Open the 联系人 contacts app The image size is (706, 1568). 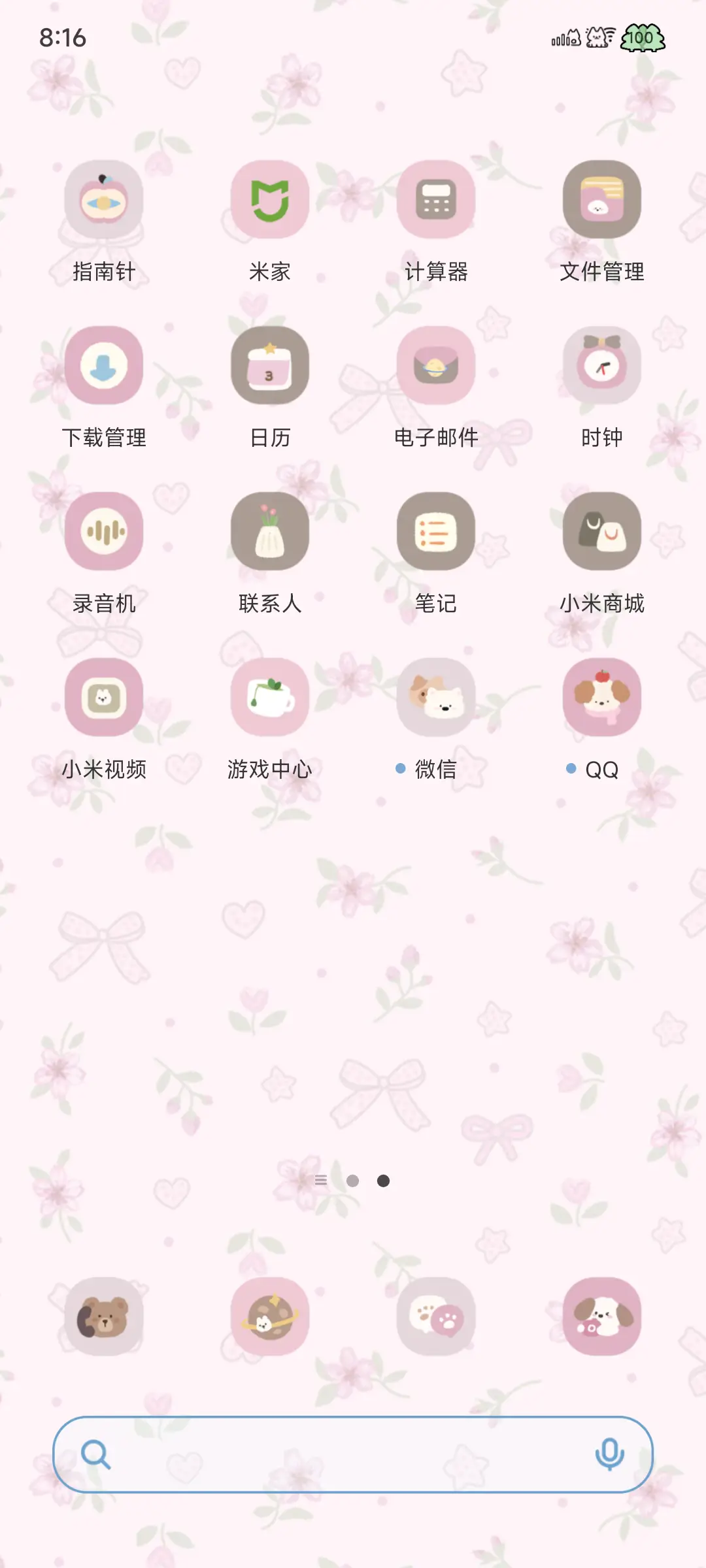pos(269,532)
